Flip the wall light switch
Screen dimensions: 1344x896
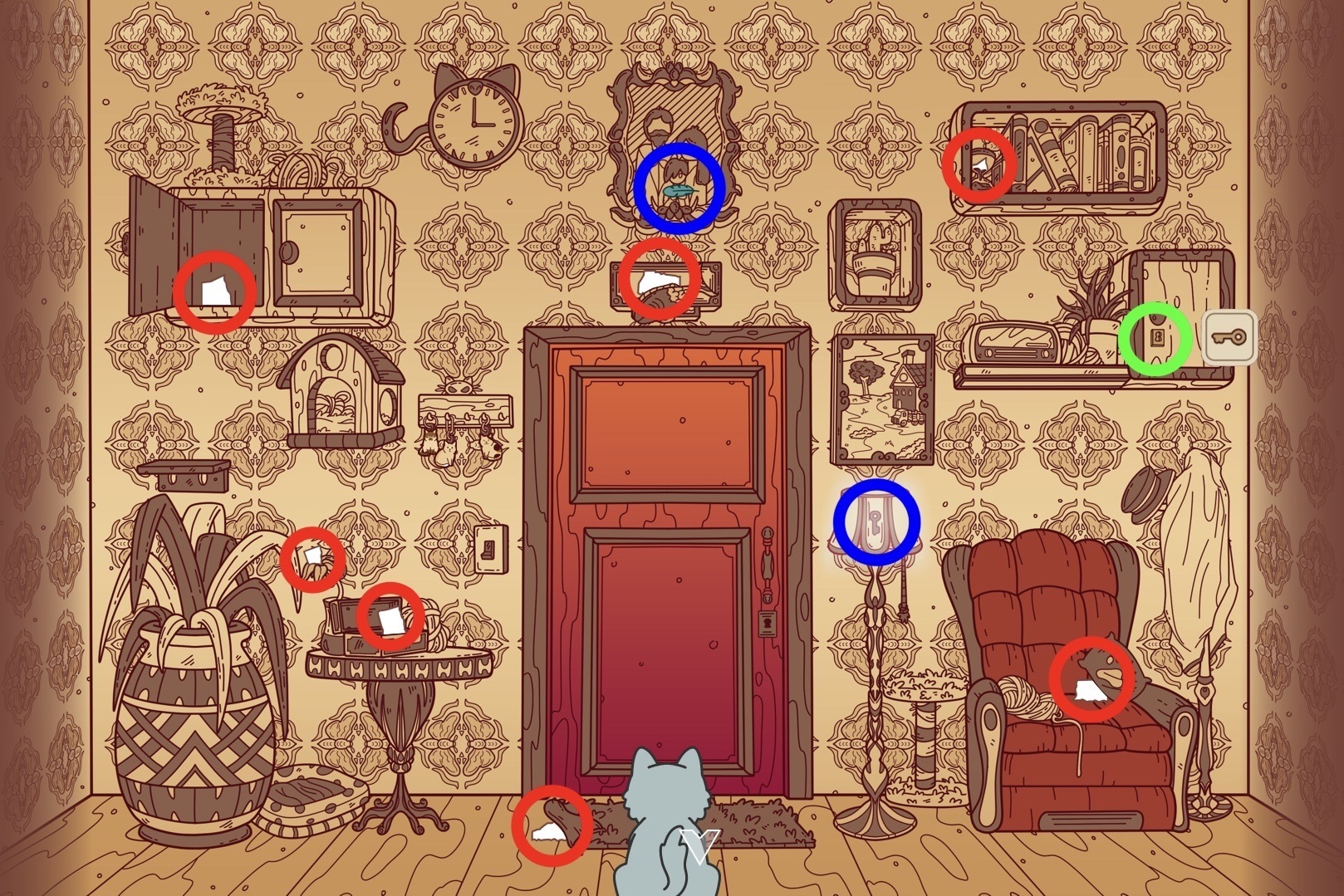[x=490, y=548]
